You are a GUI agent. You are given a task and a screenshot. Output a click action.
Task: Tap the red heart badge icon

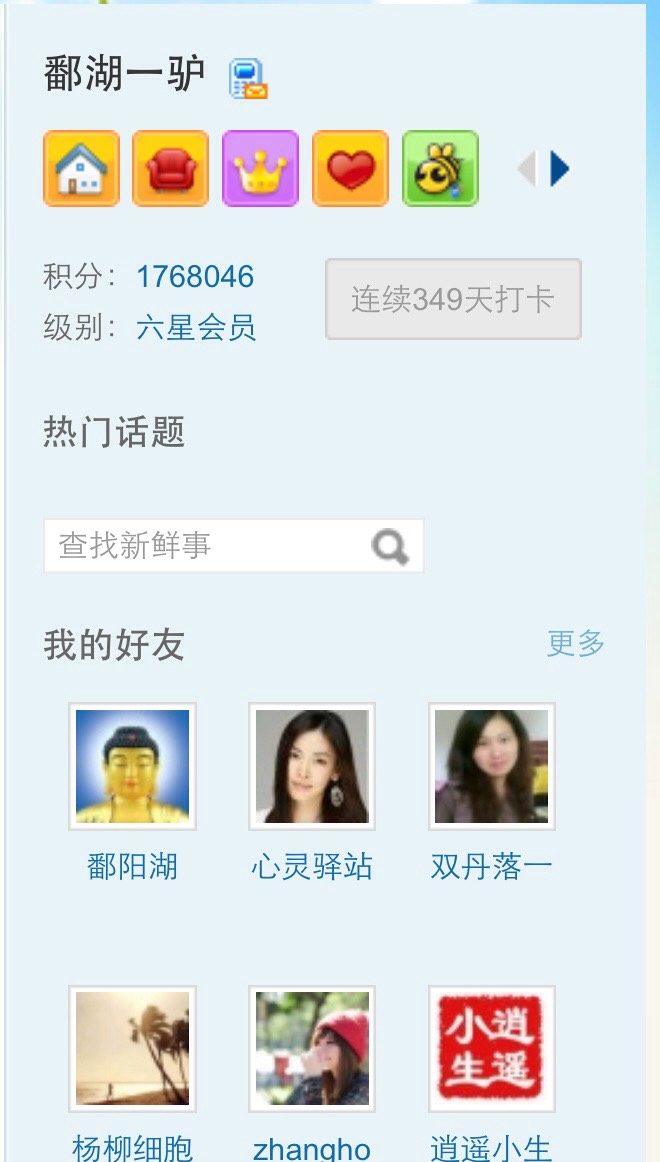click(x=350, y=169)
